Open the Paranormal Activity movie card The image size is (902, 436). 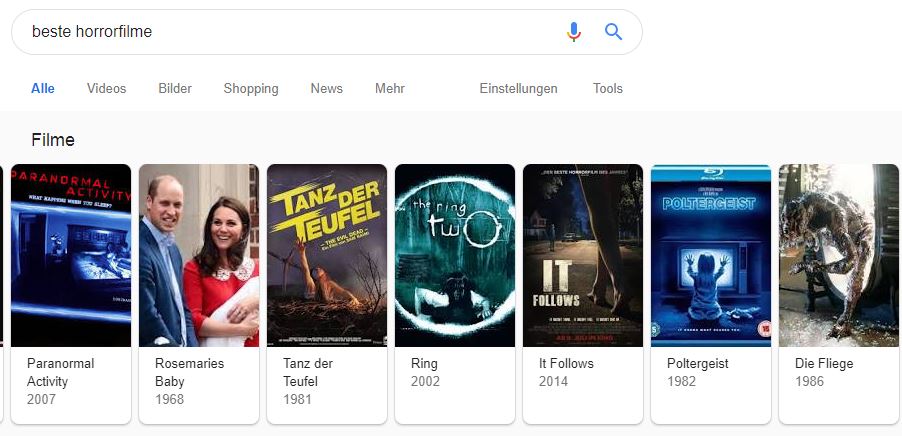pos(71,290)
